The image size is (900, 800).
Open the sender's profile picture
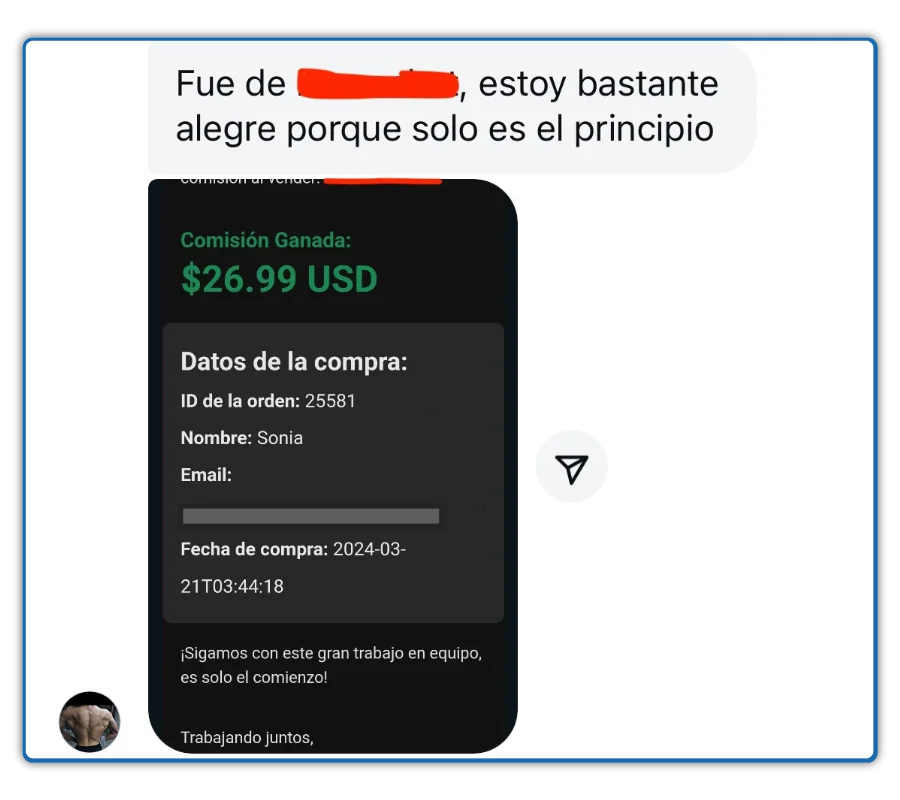90,721
